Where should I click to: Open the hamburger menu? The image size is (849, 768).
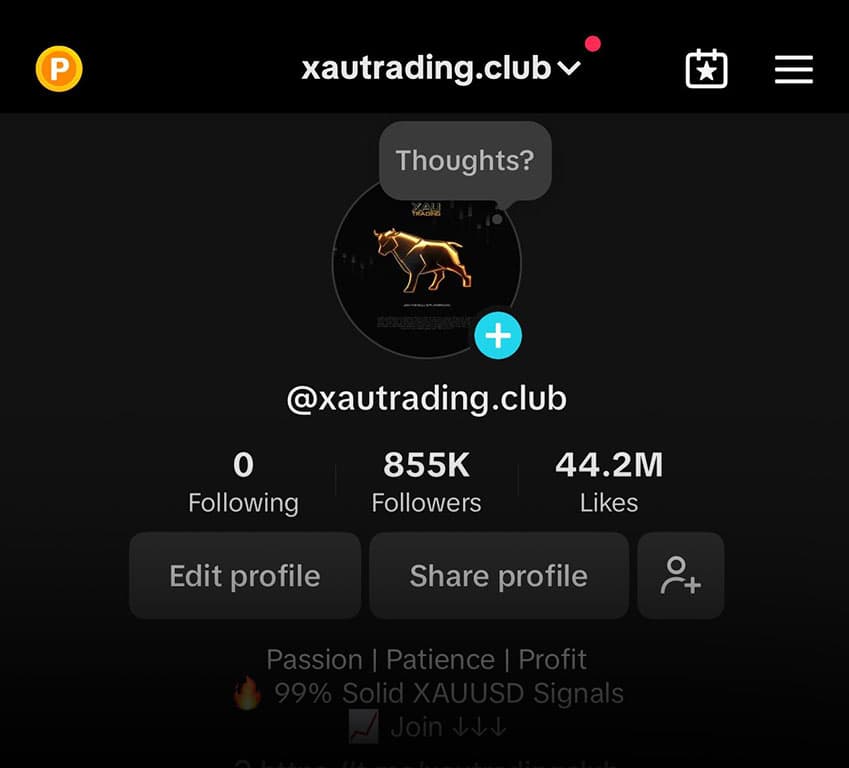793,70
